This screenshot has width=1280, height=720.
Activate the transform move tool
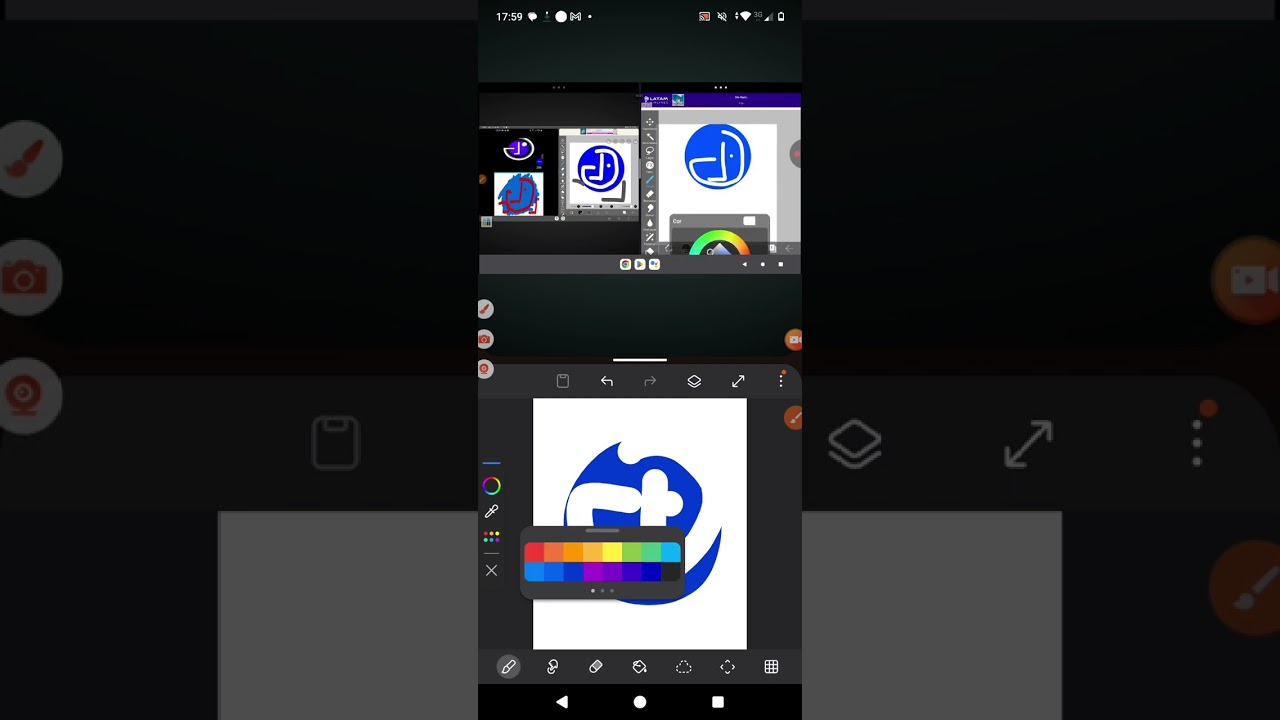(x=727, y=667)
